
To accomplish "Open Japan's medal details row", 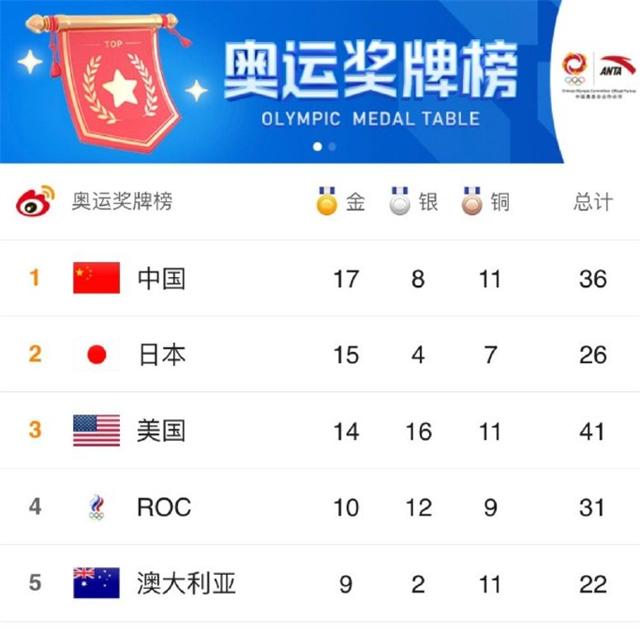I will pos(320,354).
